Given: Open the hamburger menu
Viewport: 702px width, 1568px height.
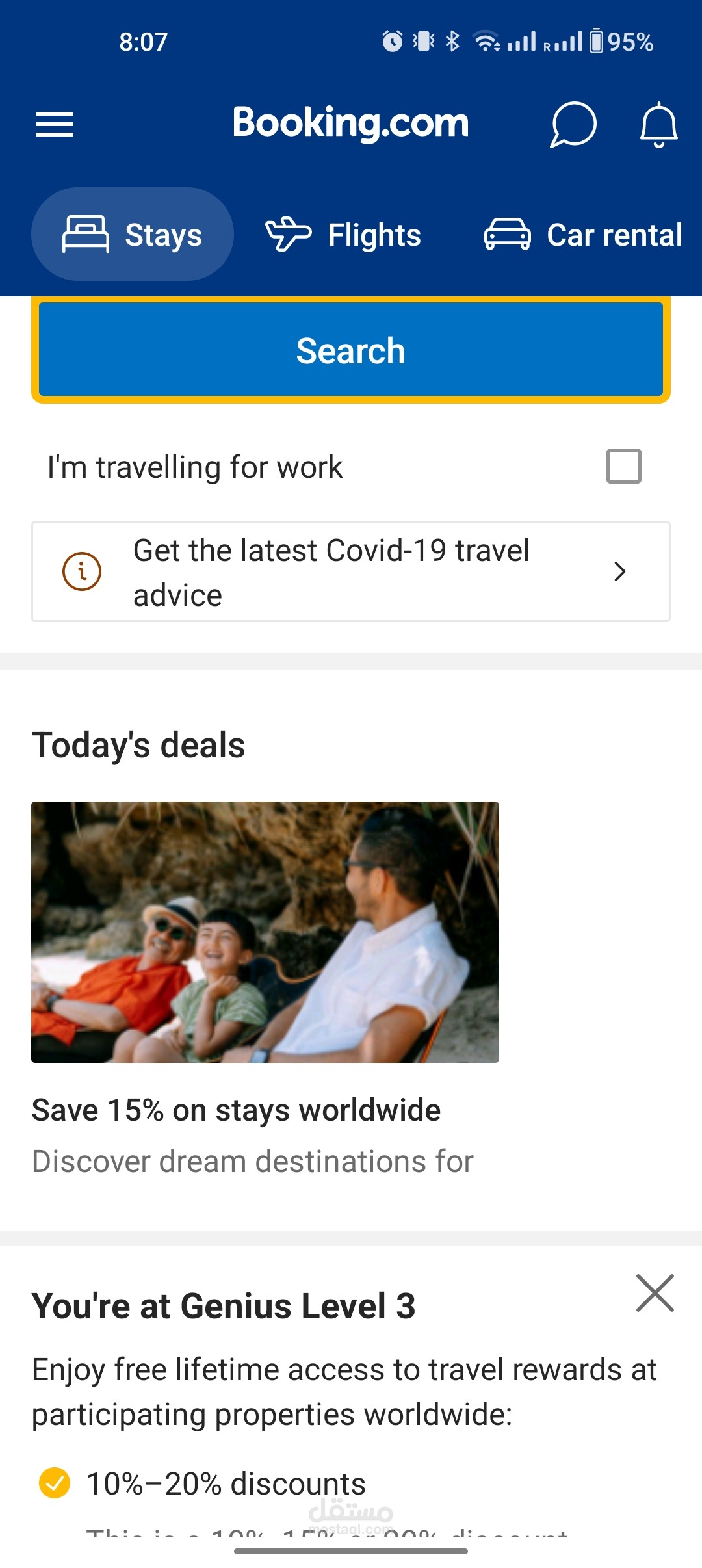Looking at the screenshot, I should point(55,124).
